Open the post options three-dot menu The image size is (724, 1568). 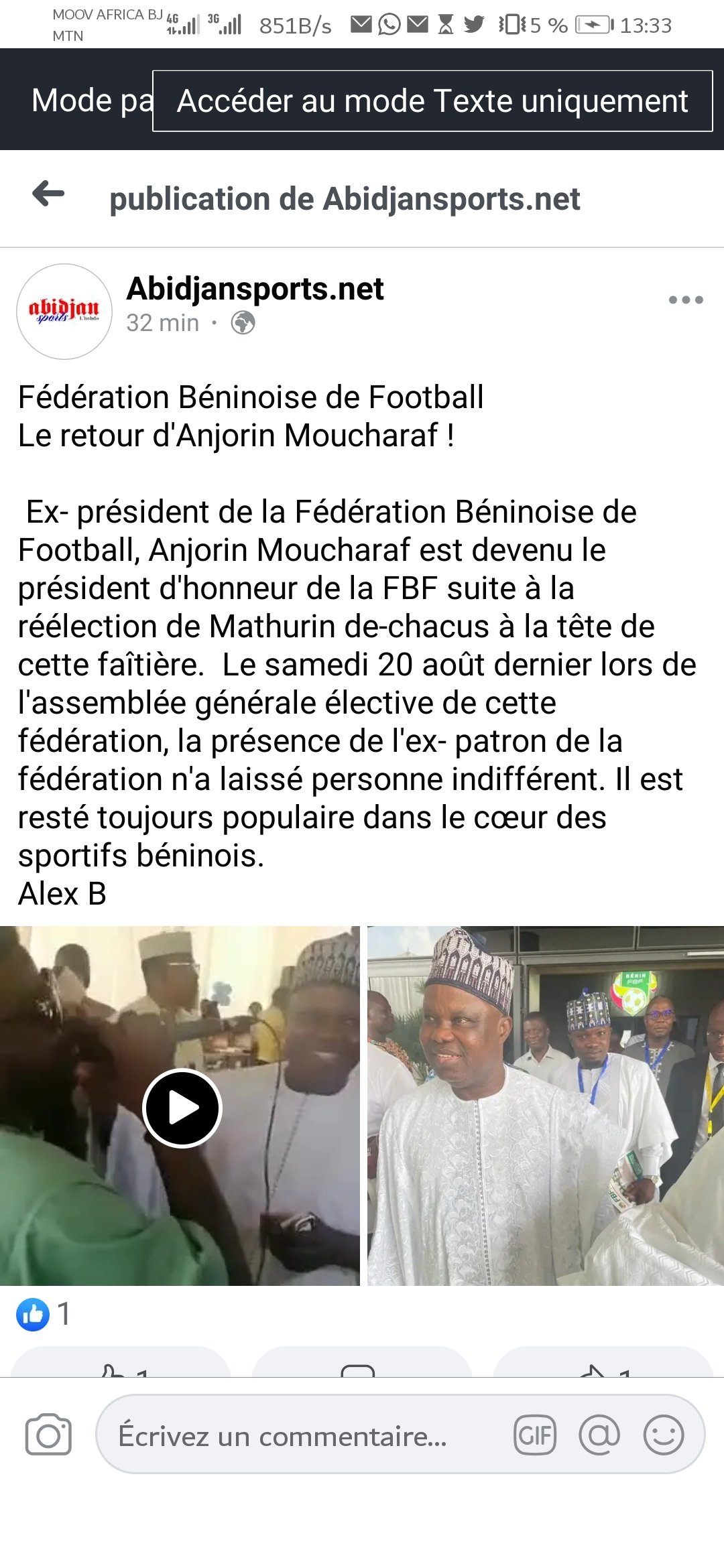click(685, 300)
